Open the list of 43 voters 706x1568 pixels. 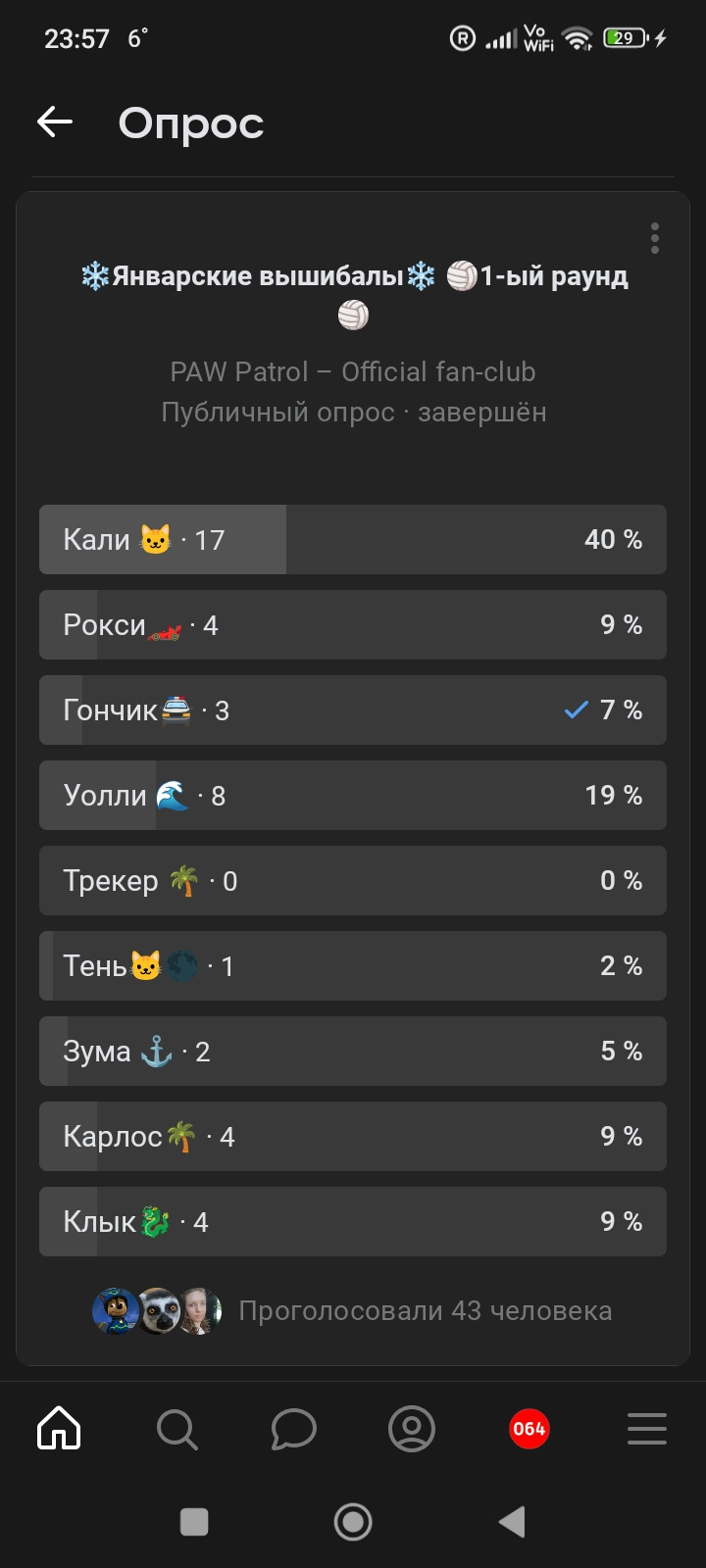424,1311
